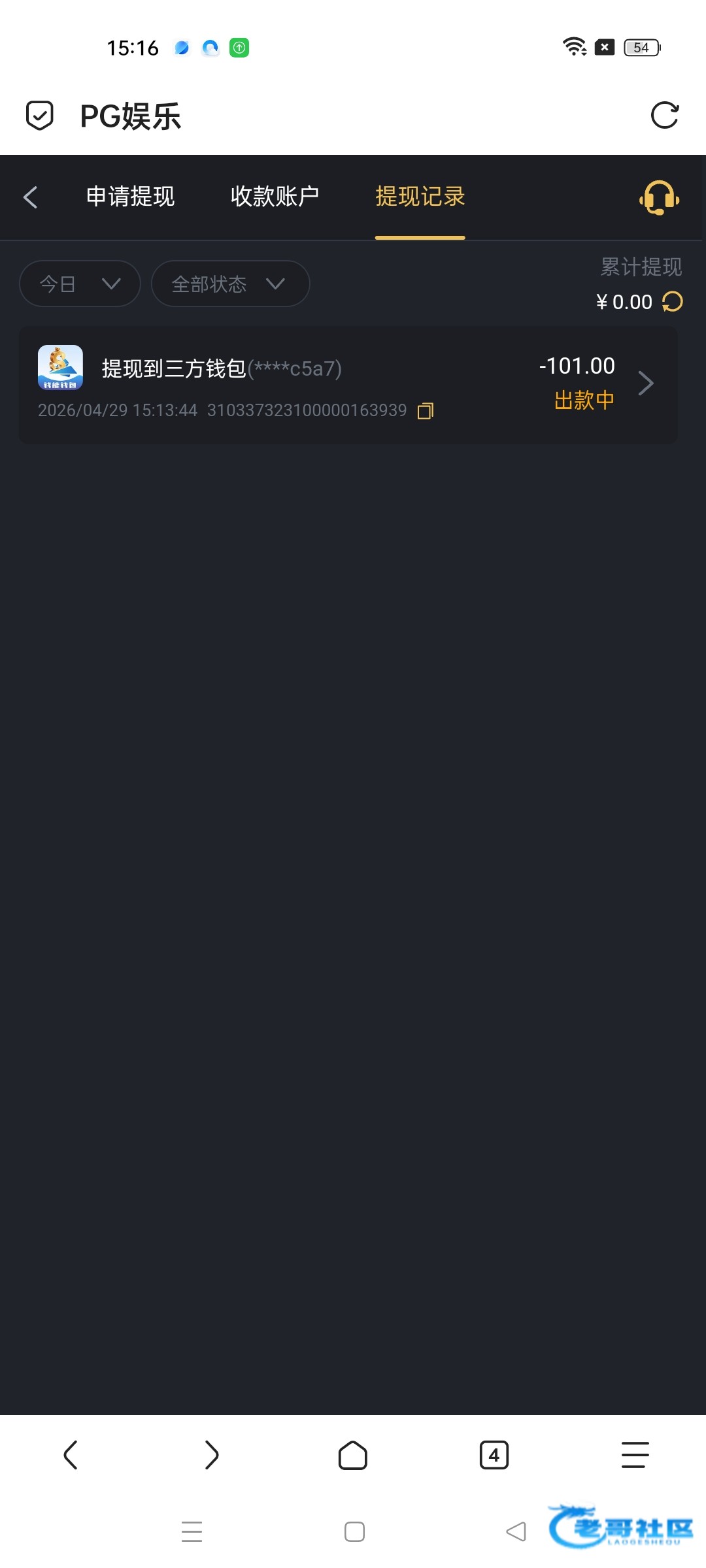
Task: Open the site security shield icon
Action: point(39,116)
